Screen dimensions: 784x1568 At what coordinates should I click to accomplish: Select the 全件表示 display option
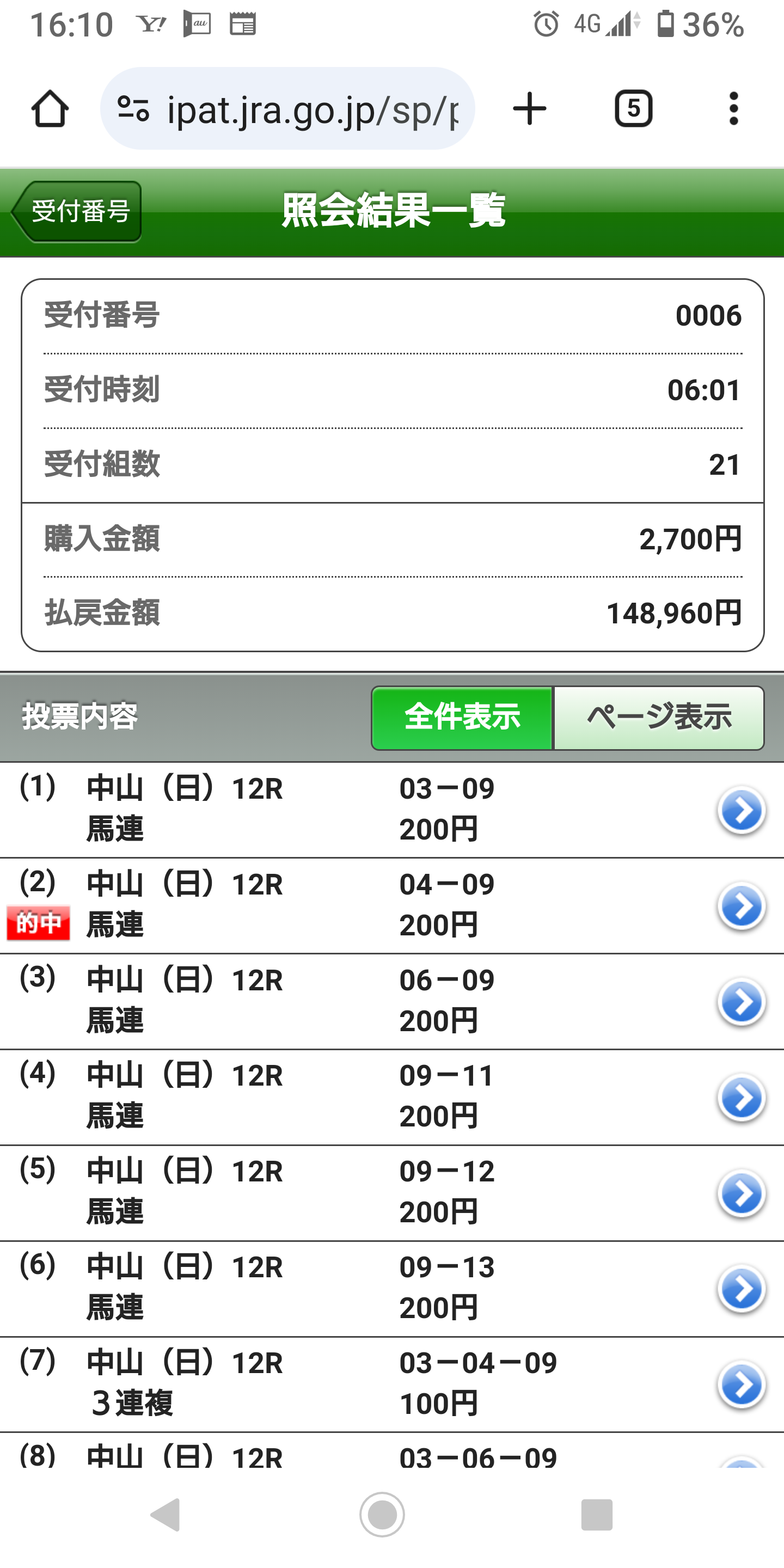click(x=462, y=718)
